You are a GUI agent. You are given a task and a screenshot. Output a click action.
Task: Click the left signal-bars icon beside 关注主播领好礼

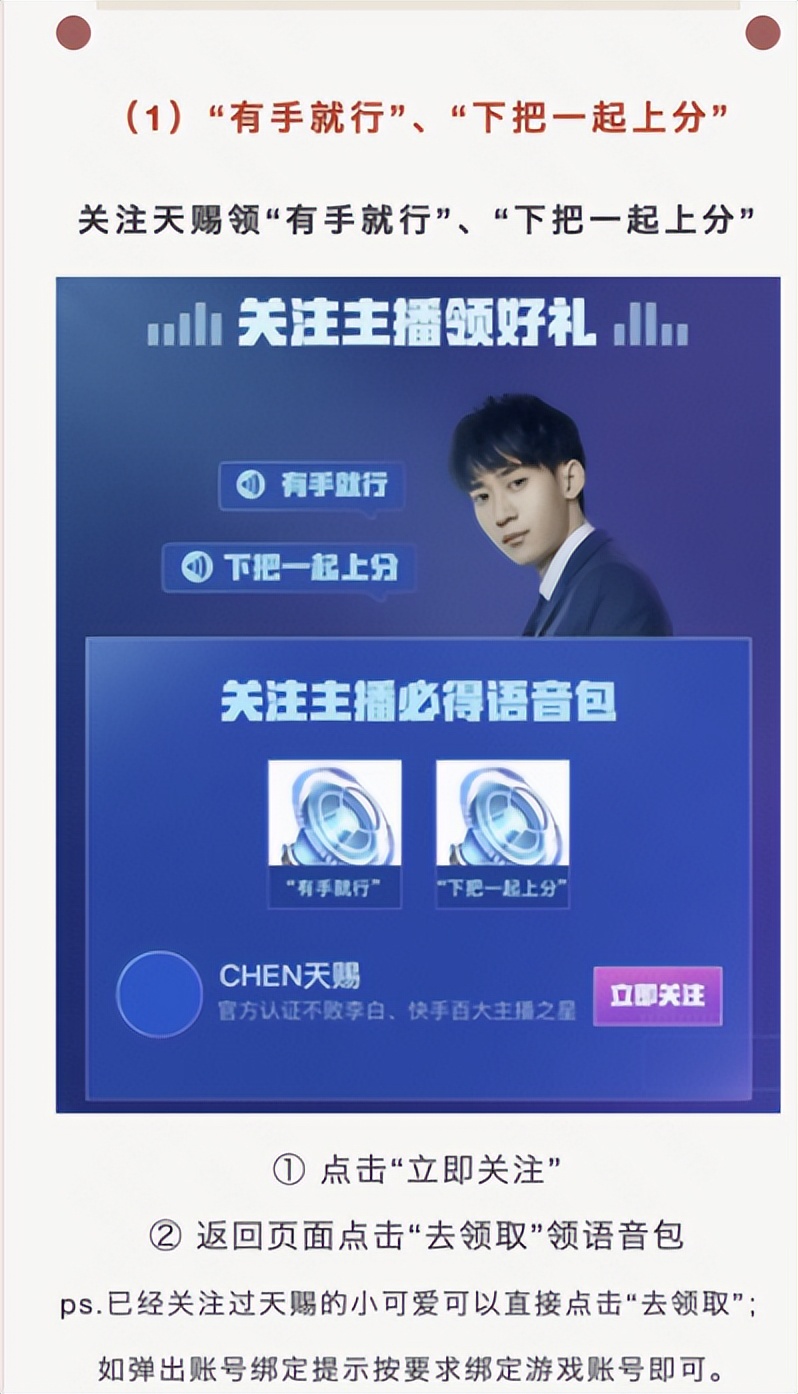185,323
